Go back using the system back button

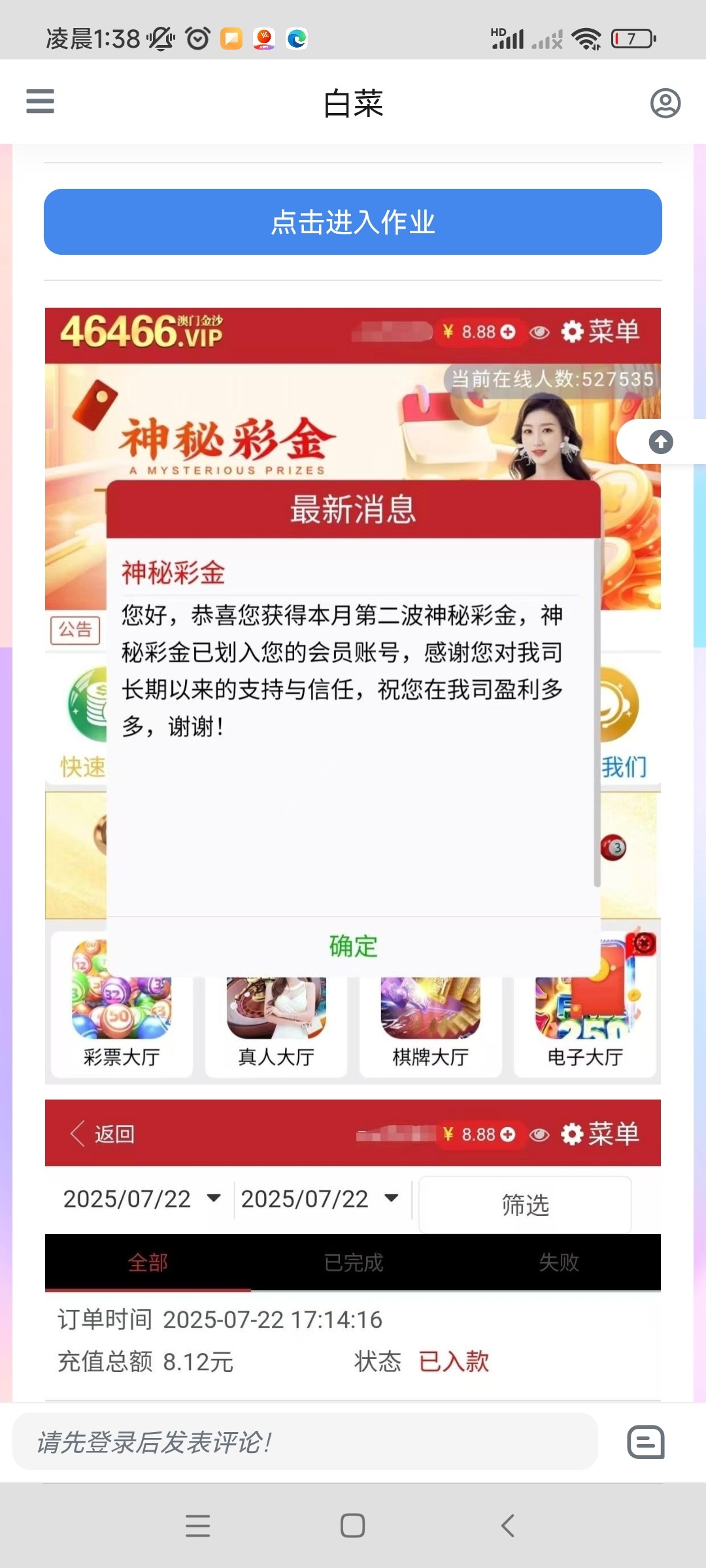[x=508, y=1526]
